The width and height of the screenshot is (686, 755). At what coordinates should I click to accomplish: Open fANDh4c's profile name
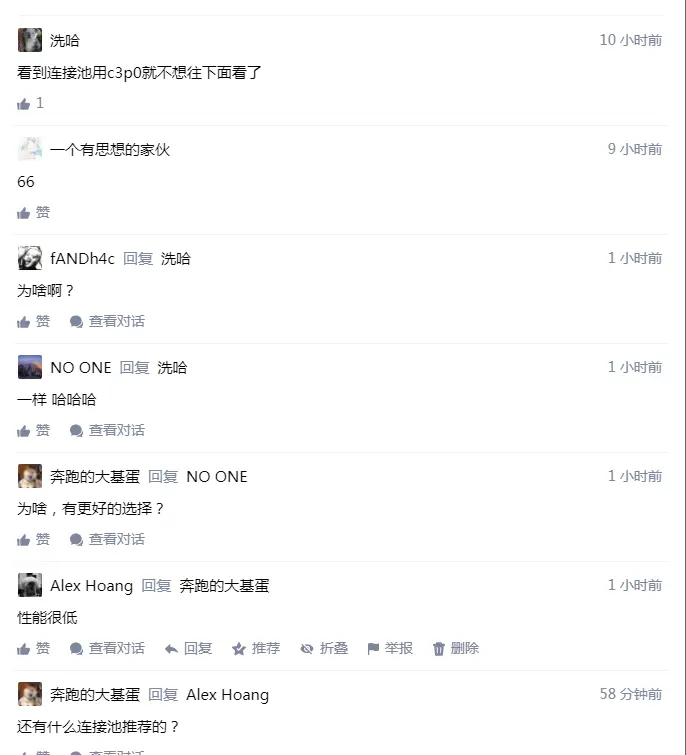point(82,258)
